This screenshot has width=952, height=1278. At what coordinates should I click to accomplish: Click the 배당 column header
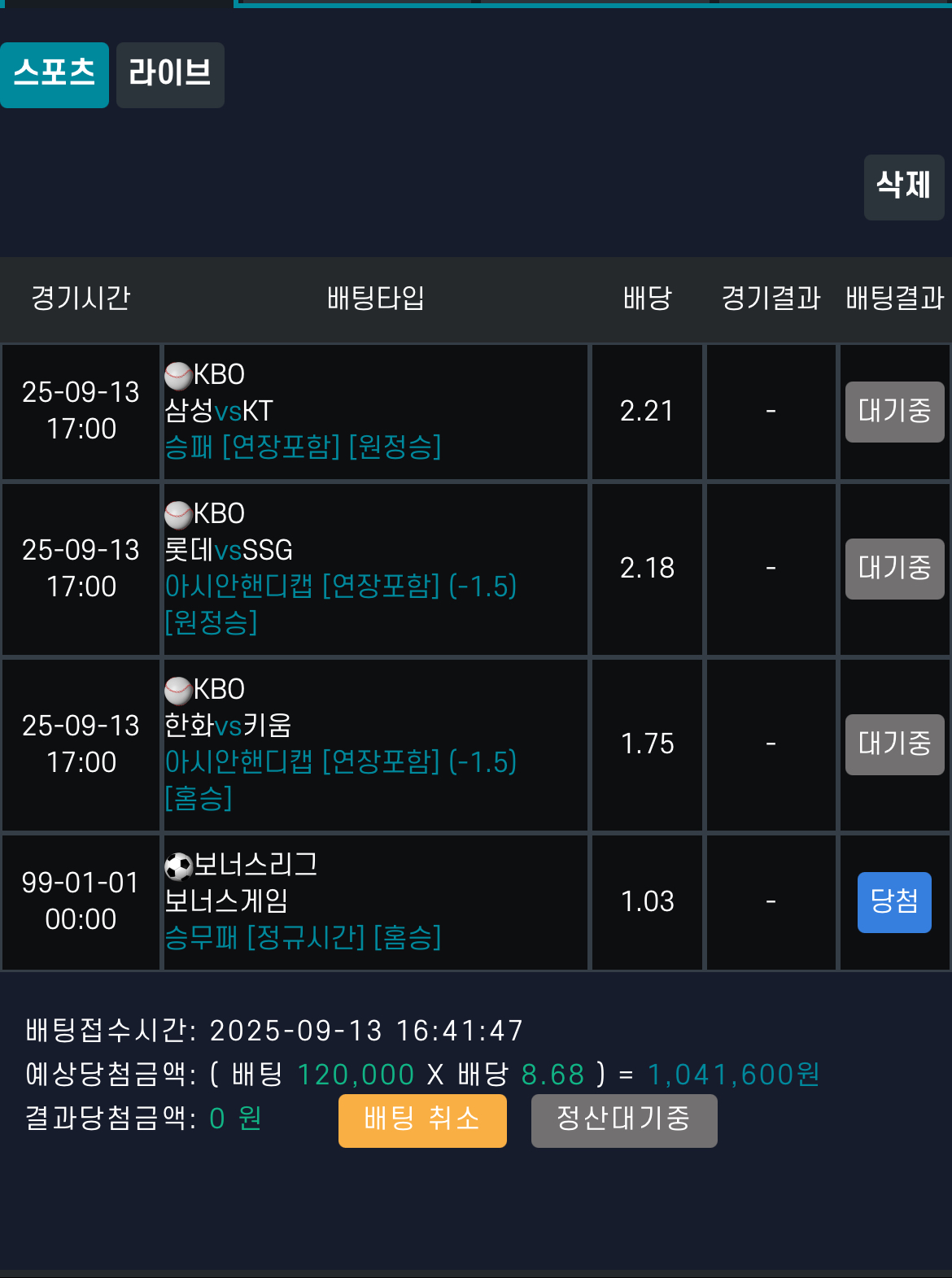[647, 299]
